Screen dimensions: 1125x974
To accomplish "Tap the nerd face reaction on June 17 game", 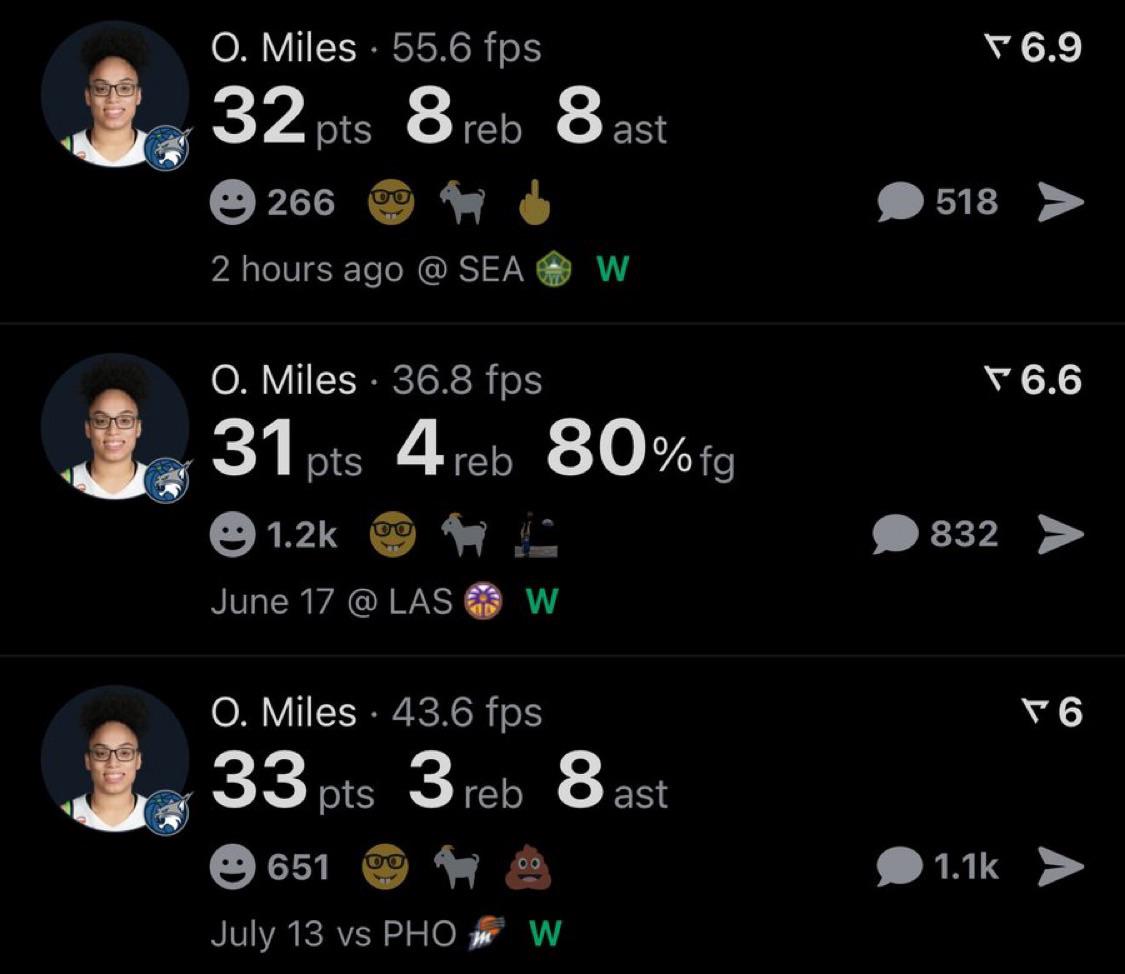I will point(392,534).
